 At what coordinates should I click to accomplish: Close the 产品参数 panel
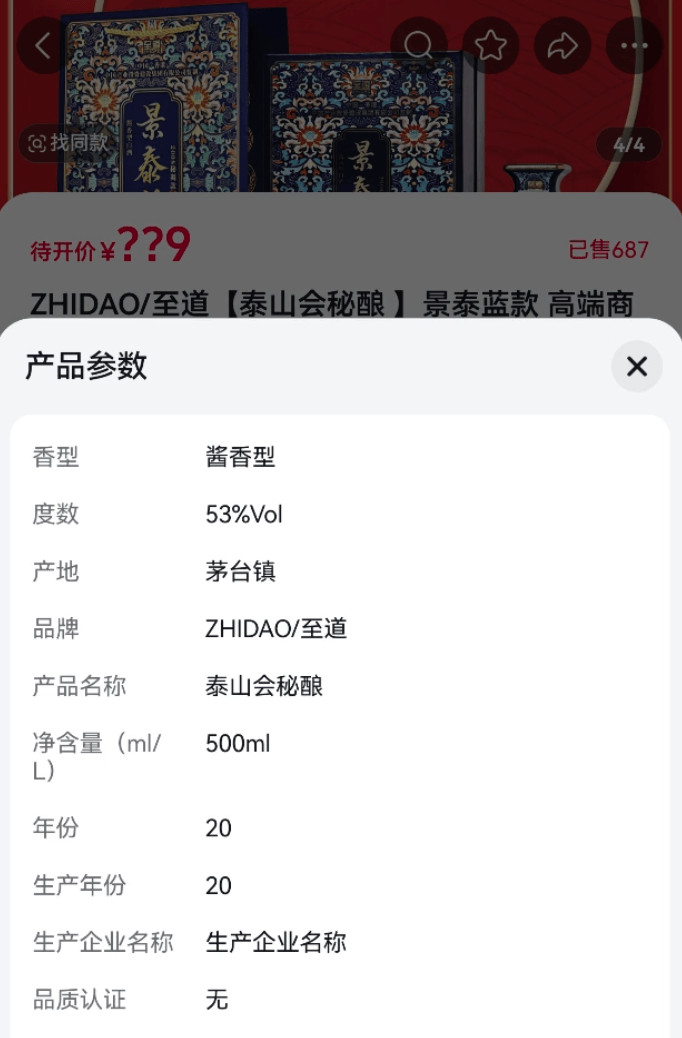637,366
